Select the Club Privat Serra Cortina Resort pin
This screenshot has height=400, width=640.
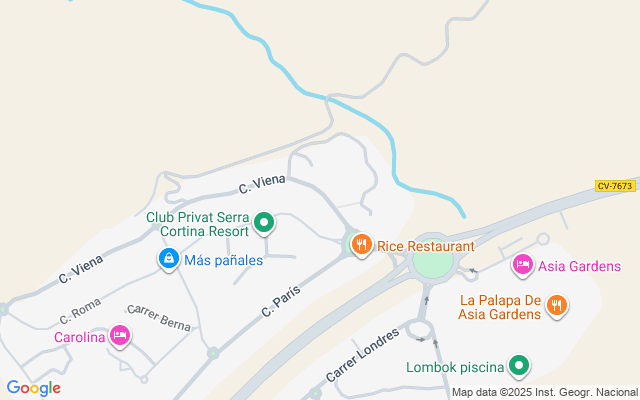point(264,222)
